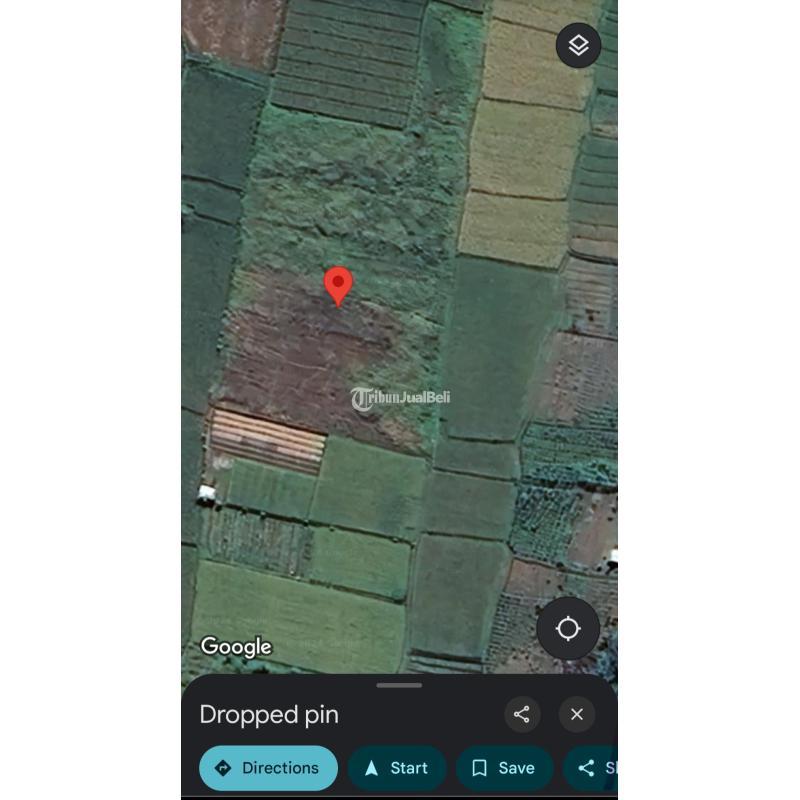The image size is (800, 800).
Task: Get directions to the dropped pin
Action: click(268, 768)
